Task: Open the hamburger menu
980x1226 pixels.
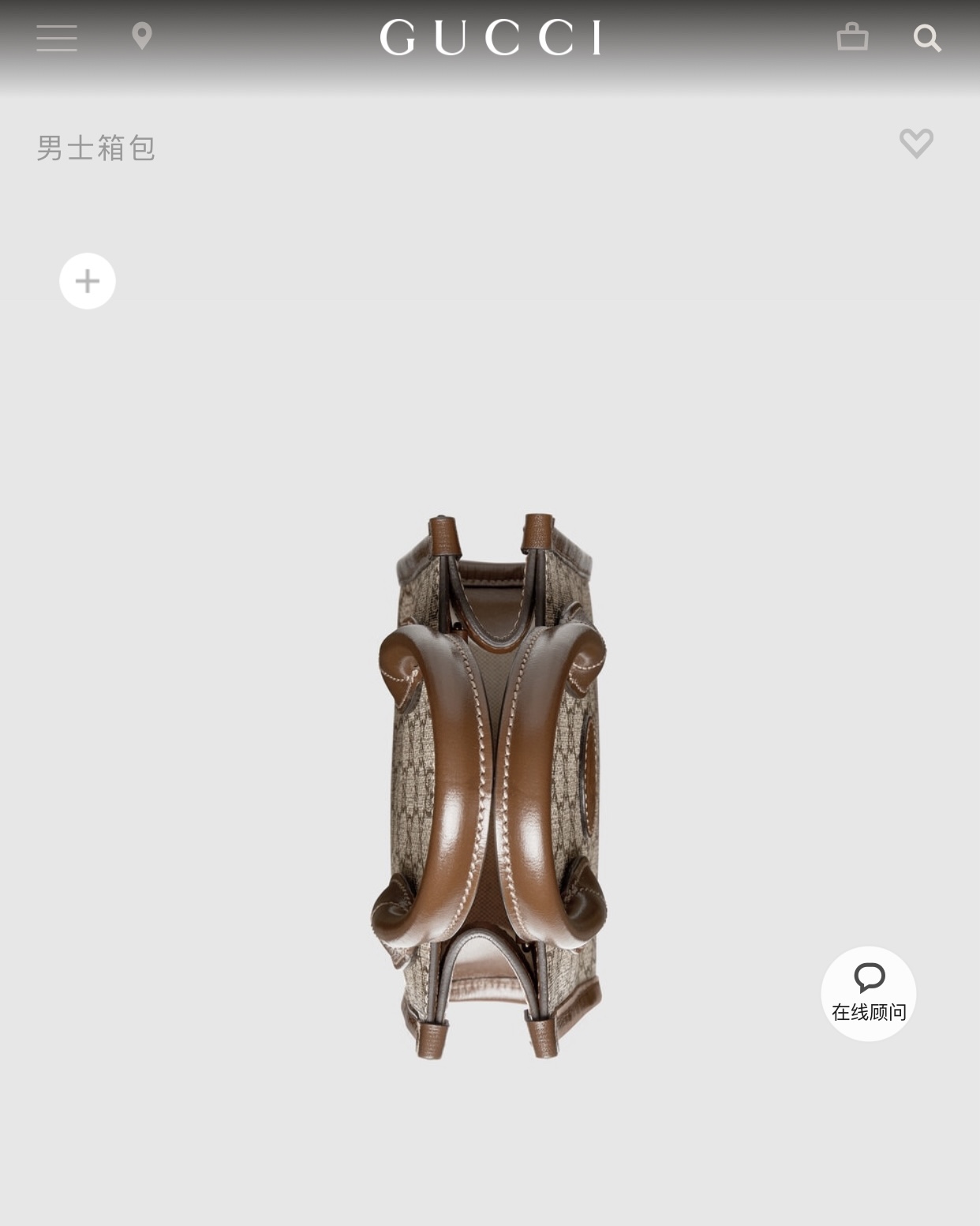Action: pos(57,38)
